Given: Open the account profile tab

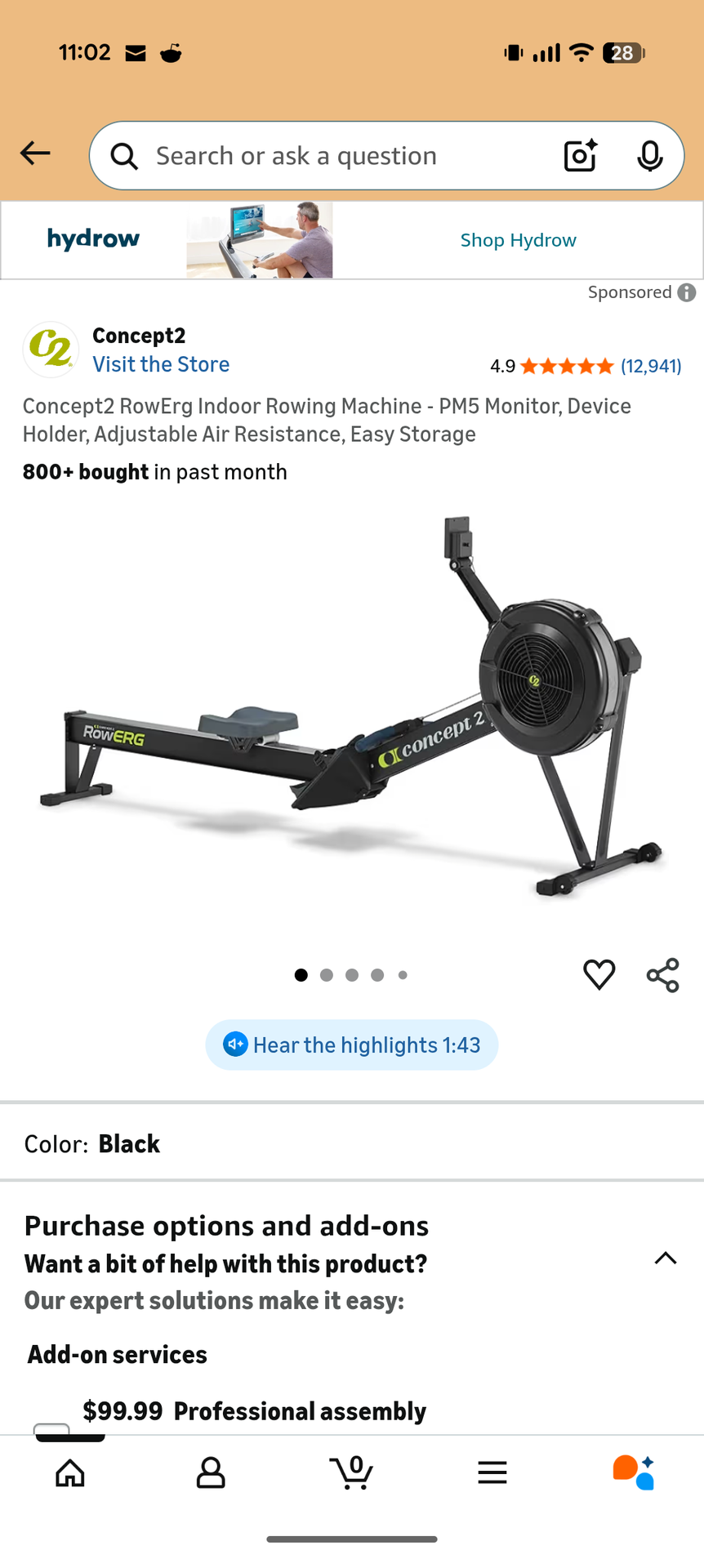Looking at the screenshot, I should click(211, 1472).
